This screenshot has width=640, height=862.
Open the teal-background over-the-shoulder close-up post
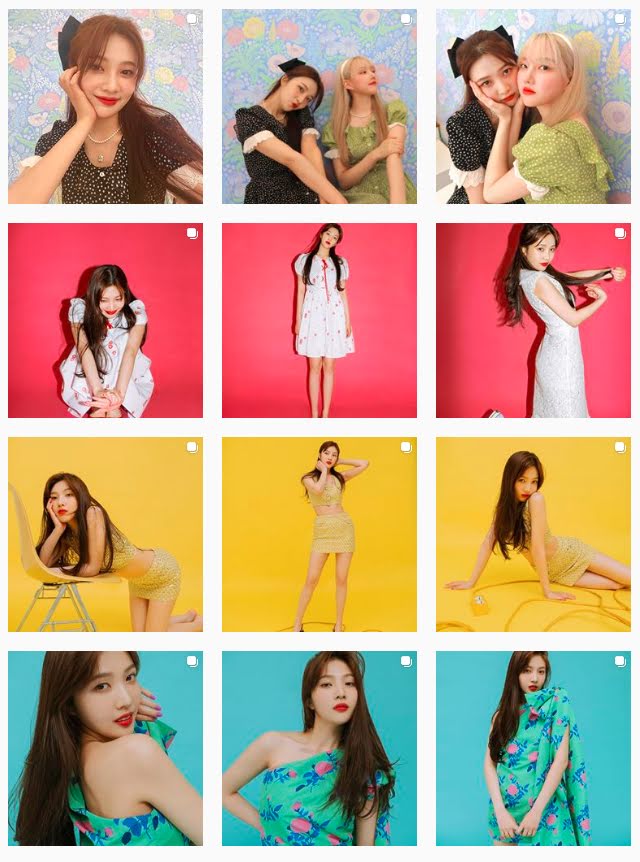point(105,748)
